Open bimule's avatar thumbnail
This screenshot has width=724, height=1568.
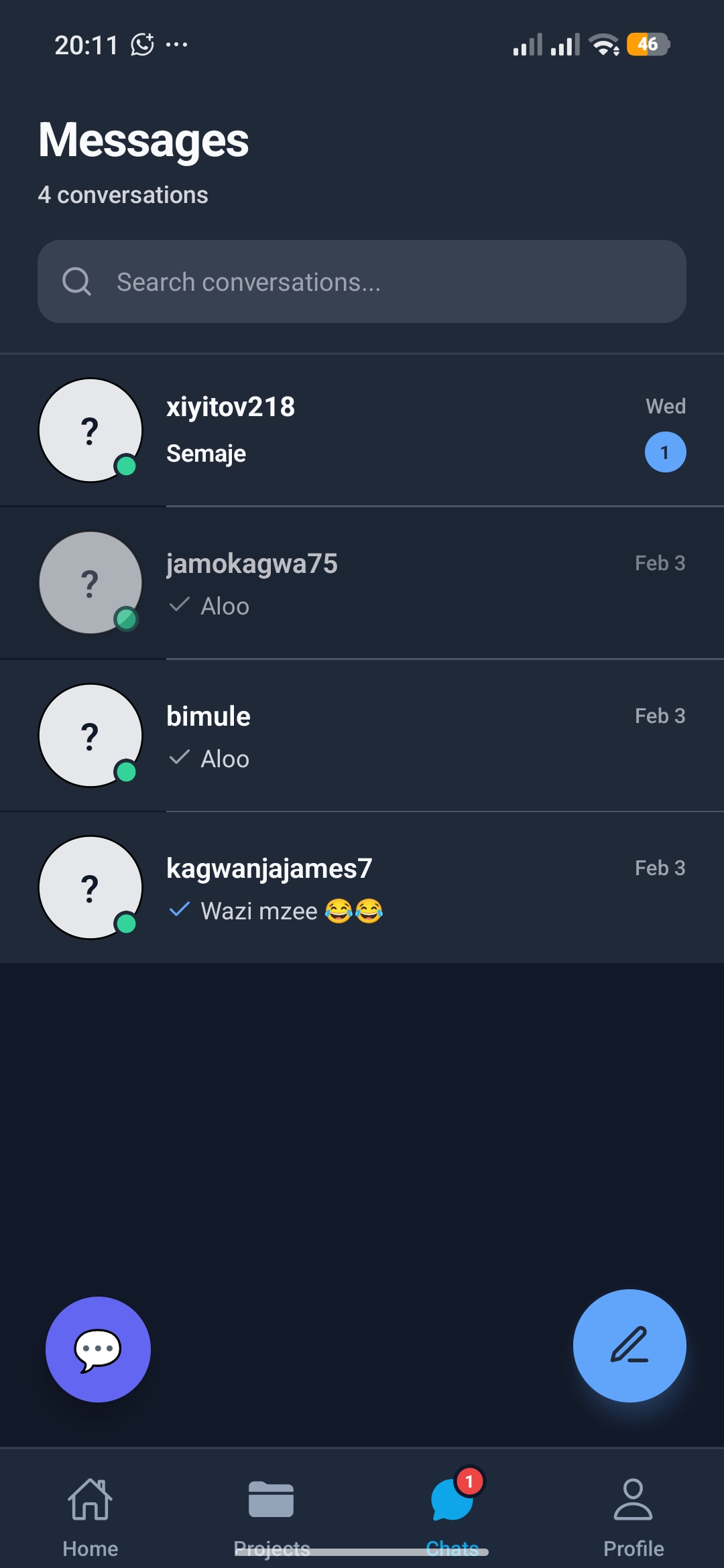pos(90,735)
